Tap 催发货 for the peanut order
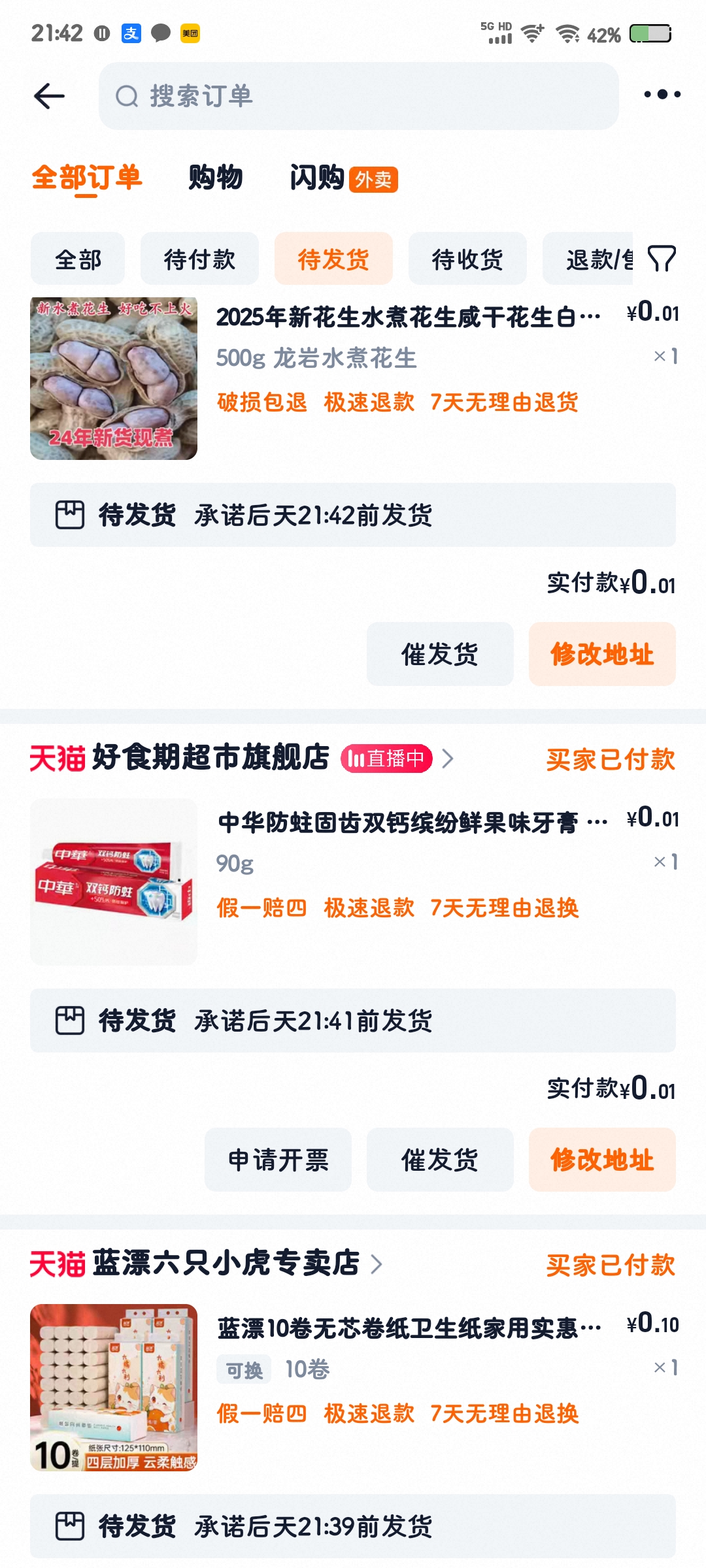706x1568 pixels. [439, 654]
